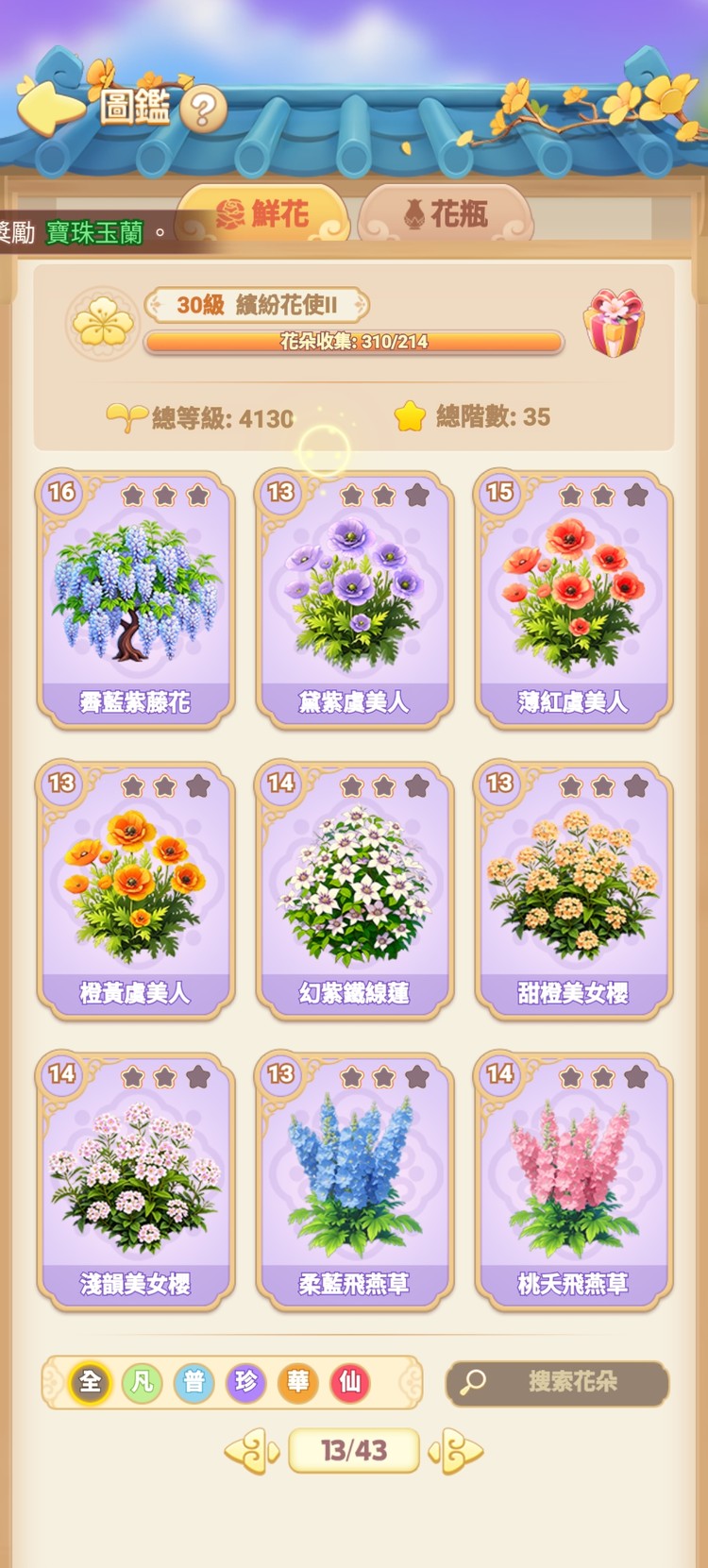The image size is (708, 1568).
Task: Enable the 珍 rarity filter
Action: click(x=245, y=1383)
